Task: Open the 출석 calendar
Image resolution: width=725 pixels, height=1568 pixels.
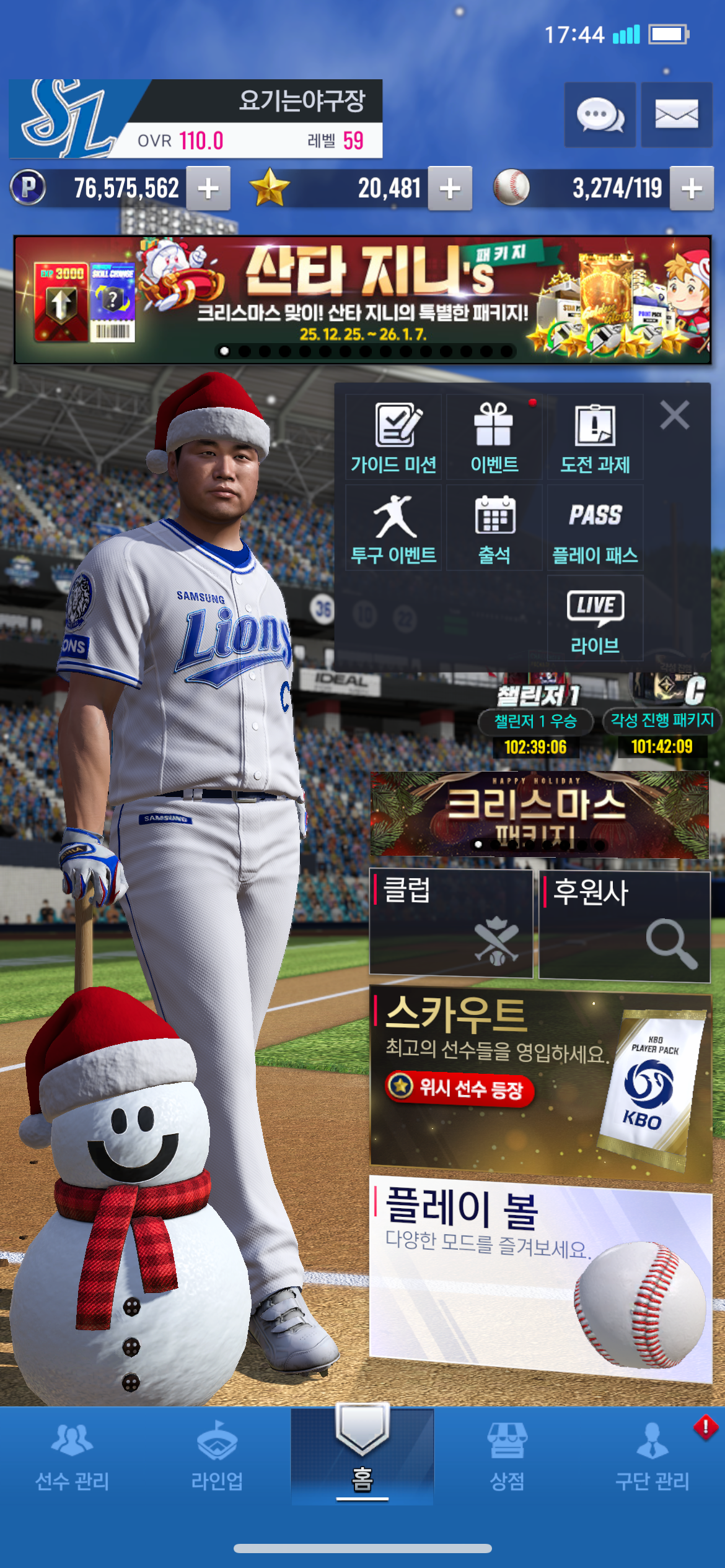Action: pos(494,528)
